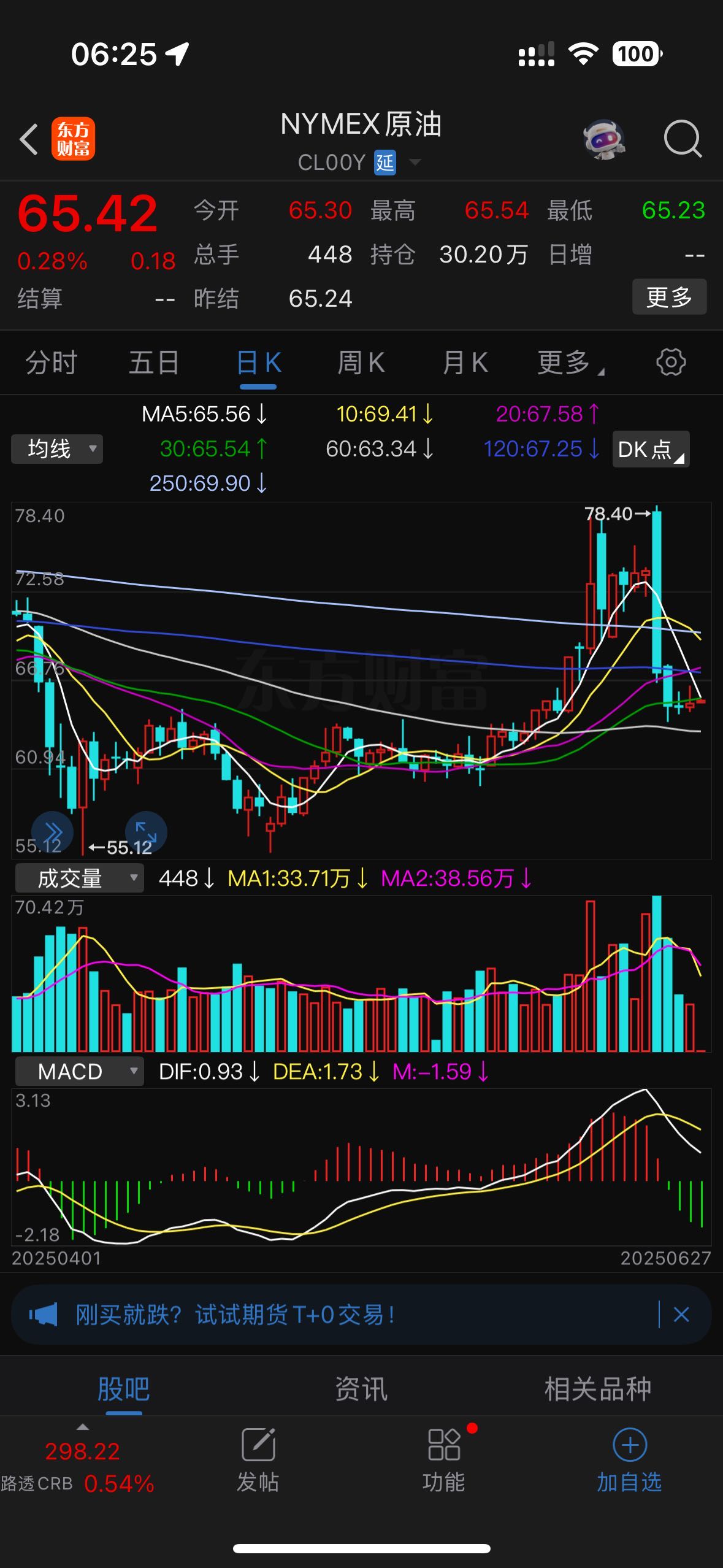Switch to the 分时 chart tab

point(51,363)
